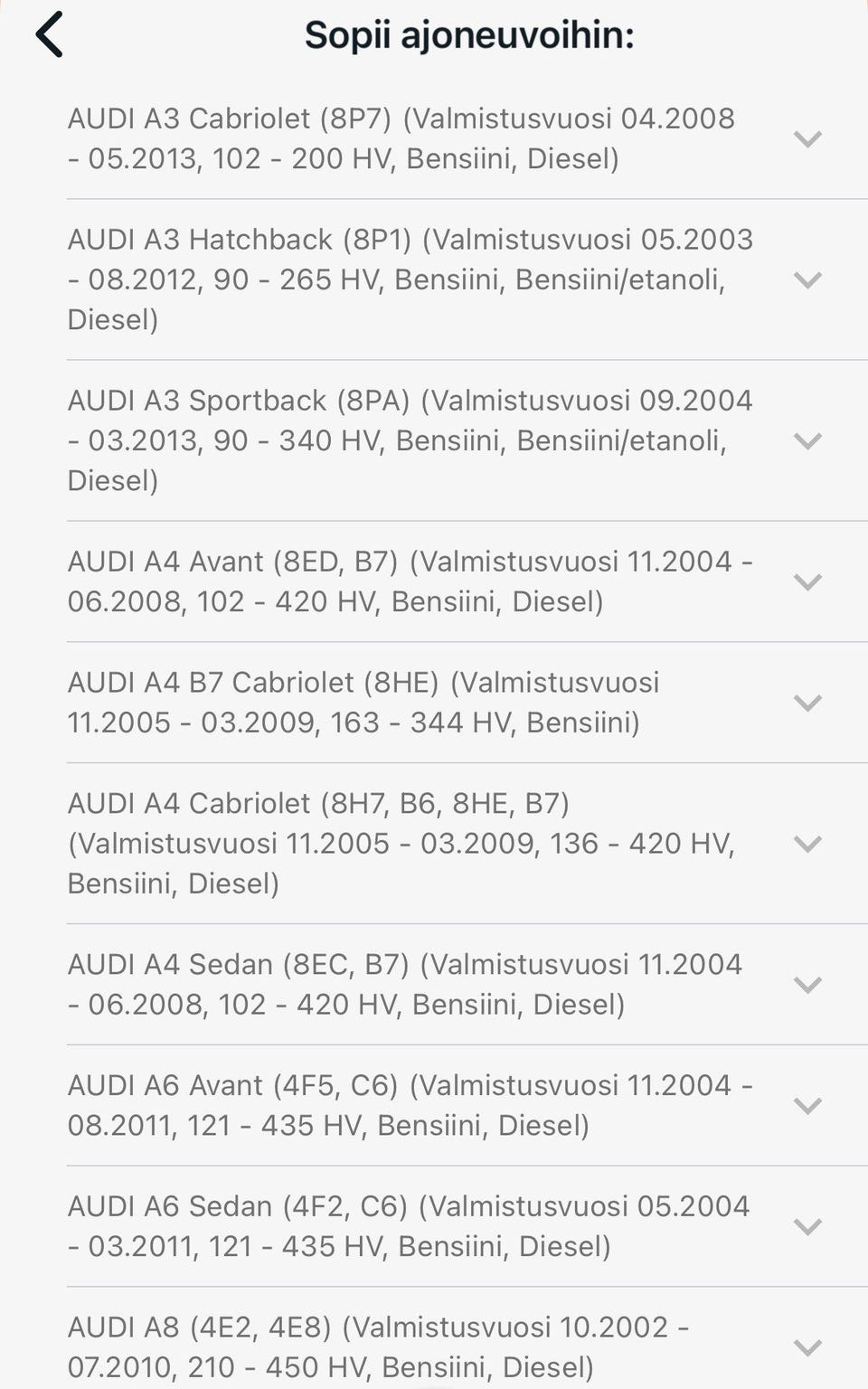Image resolution: width=868 pixels, height=1389 pixels.
Task: Expand the AUDI A3 Cabriolet (8P7) row
Action: click(x=807, y=138)
